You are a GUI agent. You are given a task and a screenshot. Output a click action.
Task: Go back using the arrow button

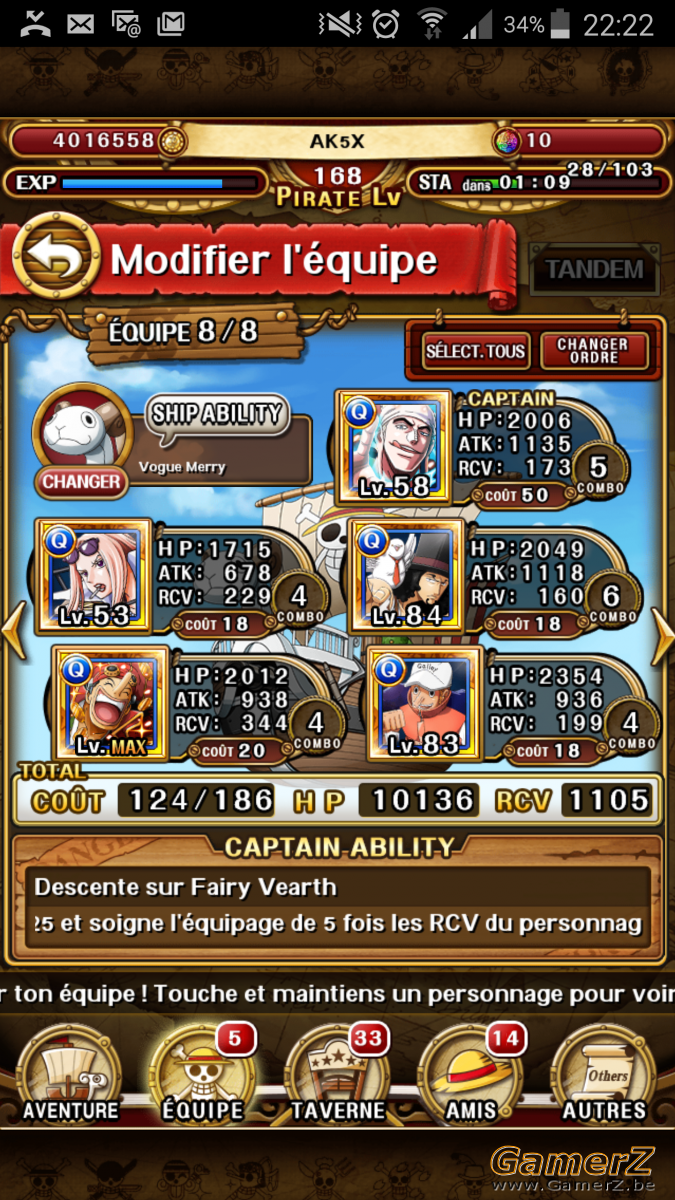point(55,261)
